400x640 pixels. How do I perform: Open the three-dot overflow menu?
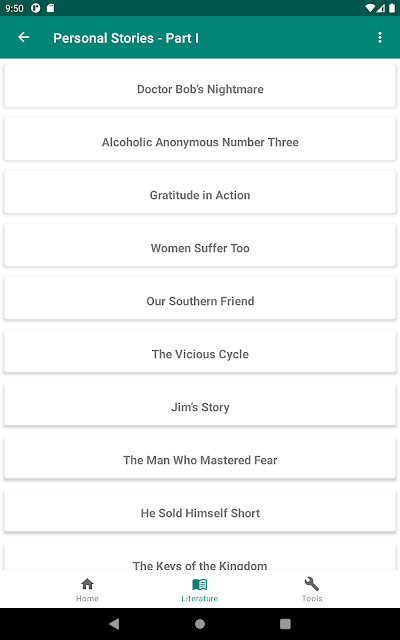click(380, 38)
